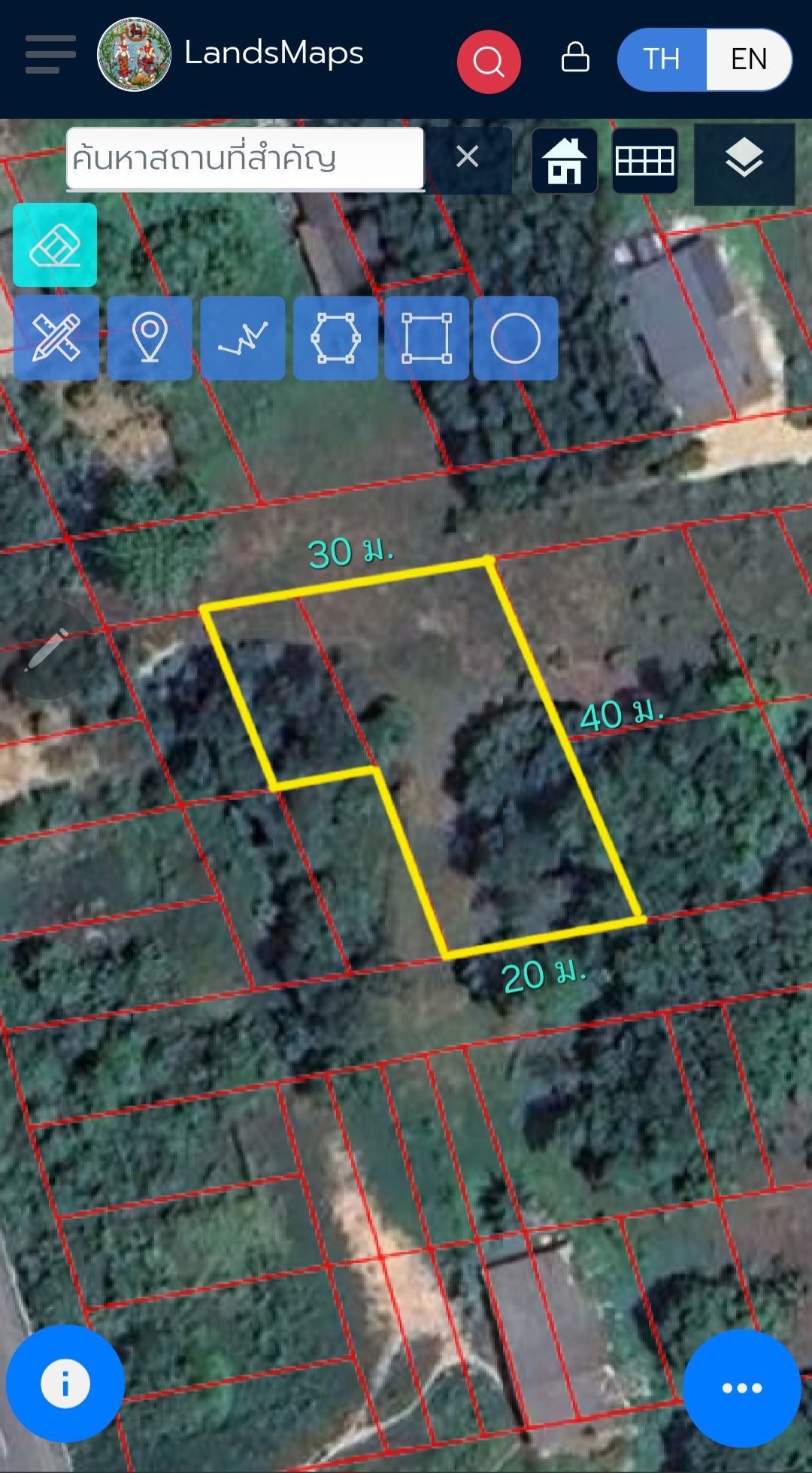Tap the home building icon
The height and width of the screenshot is (1473, 812).
(565, 161)
